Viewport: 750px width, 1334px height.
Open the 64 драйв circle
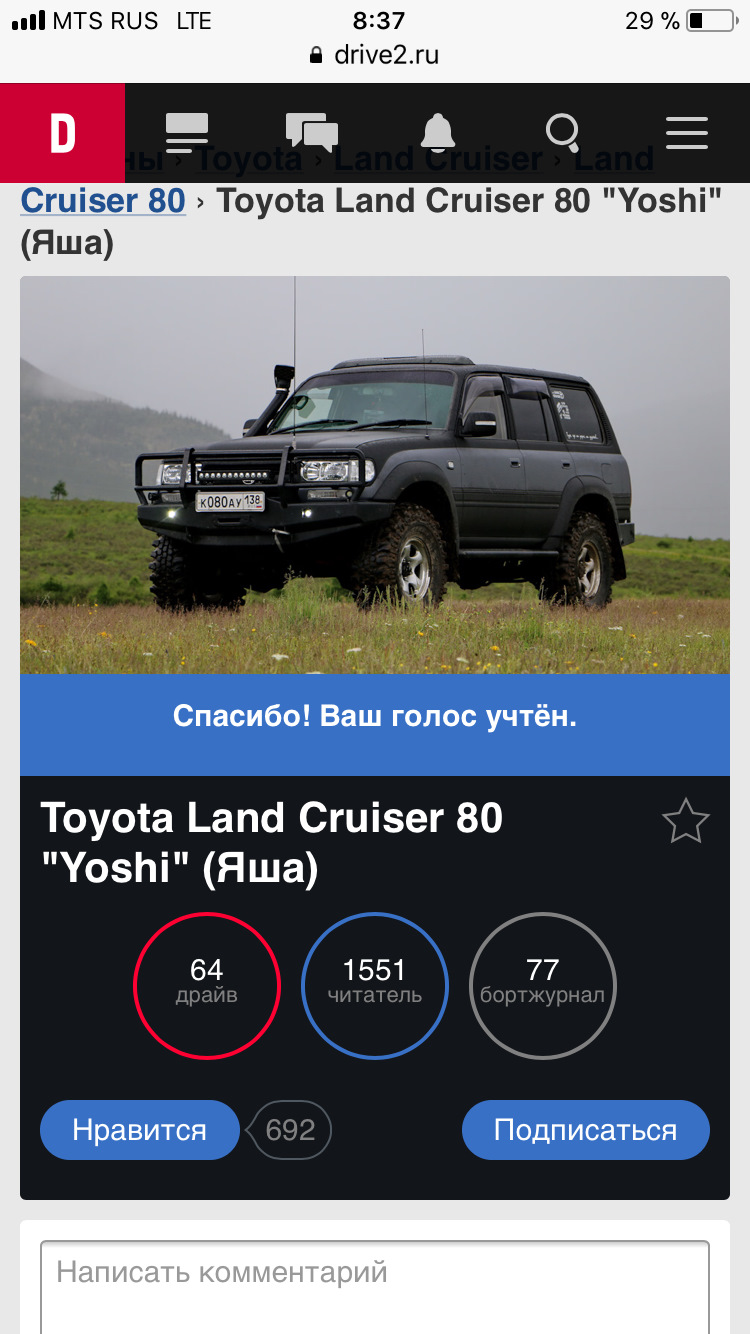tap(207, 985)
